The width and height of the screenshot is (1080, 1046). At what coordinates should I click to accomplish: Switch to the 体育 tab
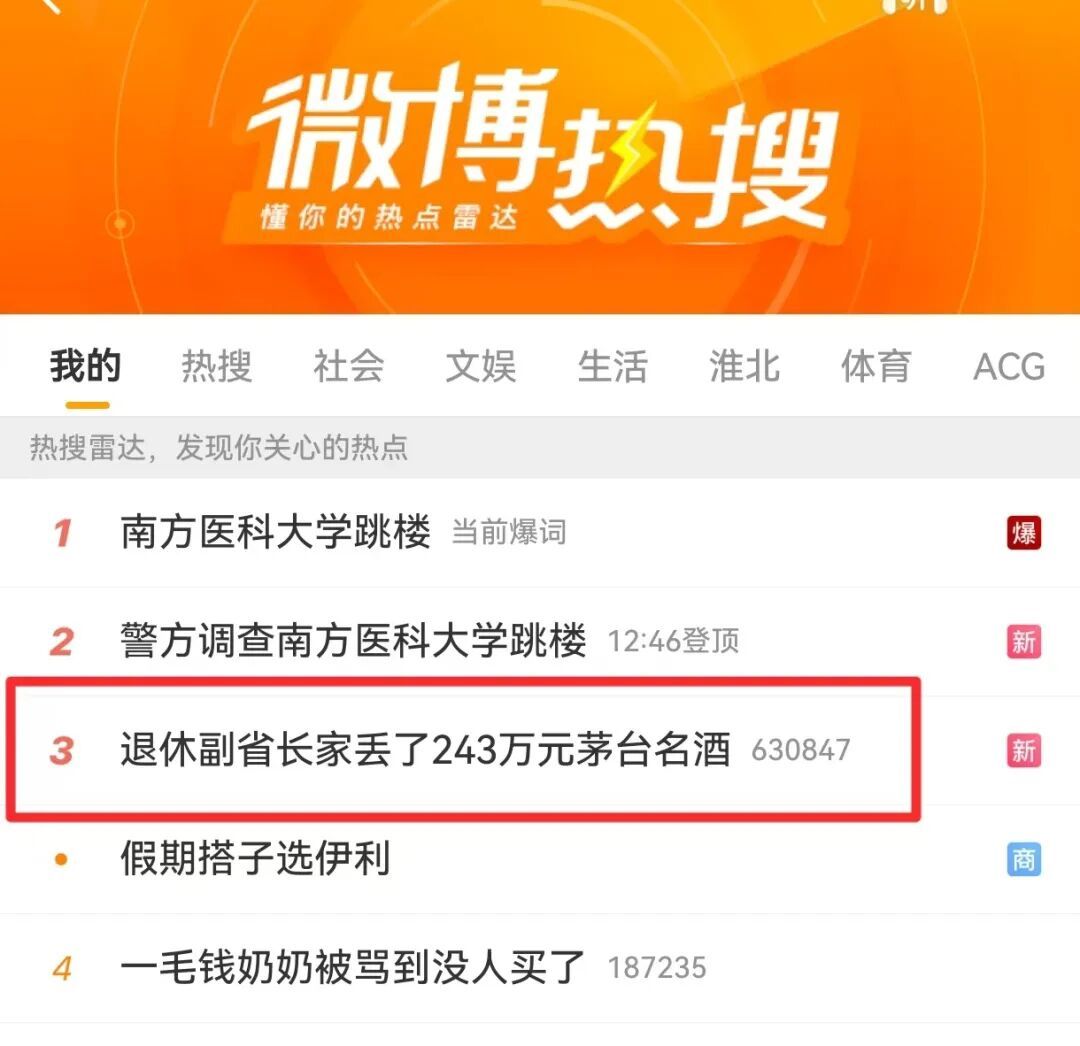[x=876, y=366]
